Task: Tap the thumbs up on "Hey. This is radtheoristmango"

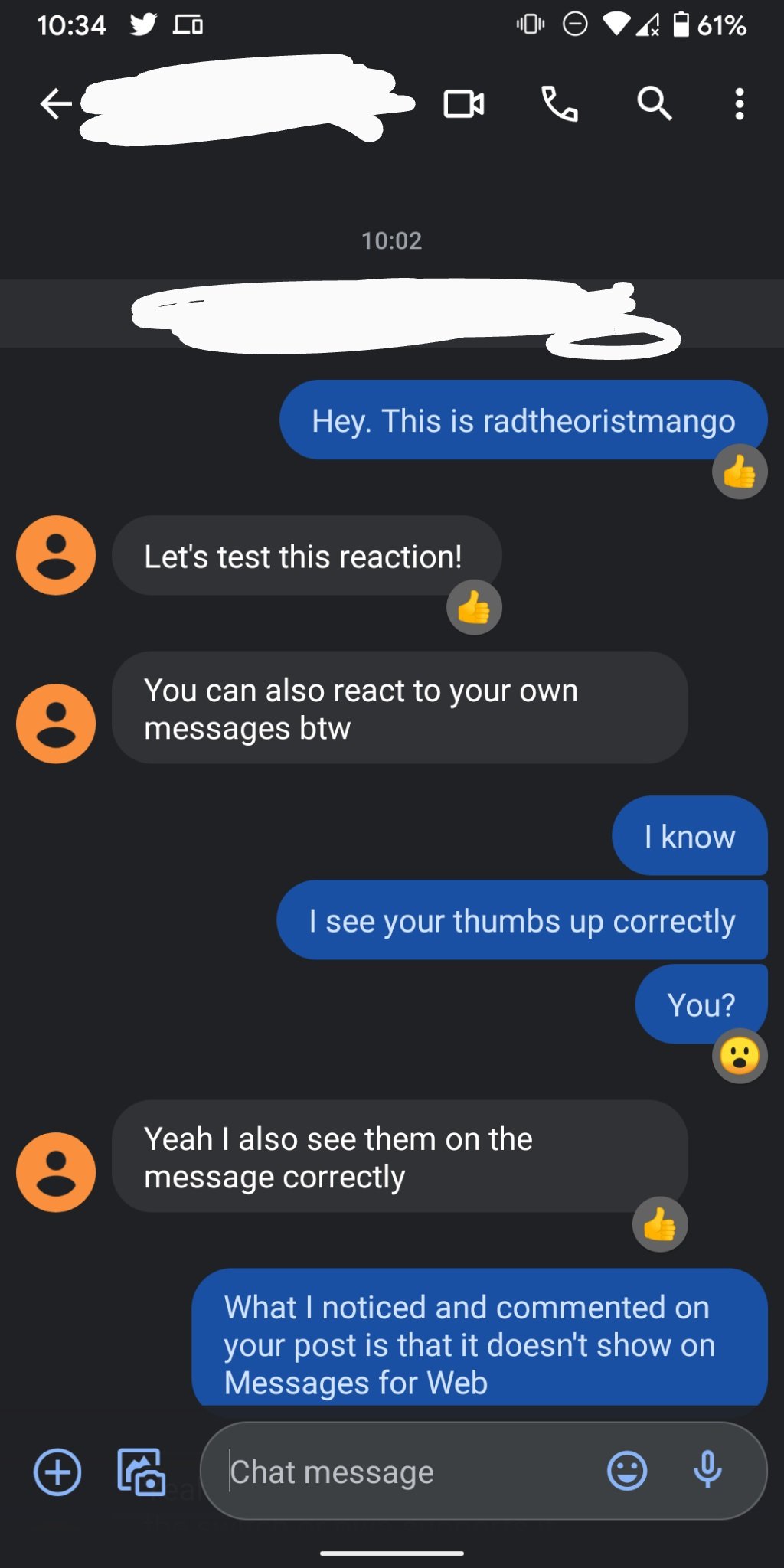Action: (740, 472)
